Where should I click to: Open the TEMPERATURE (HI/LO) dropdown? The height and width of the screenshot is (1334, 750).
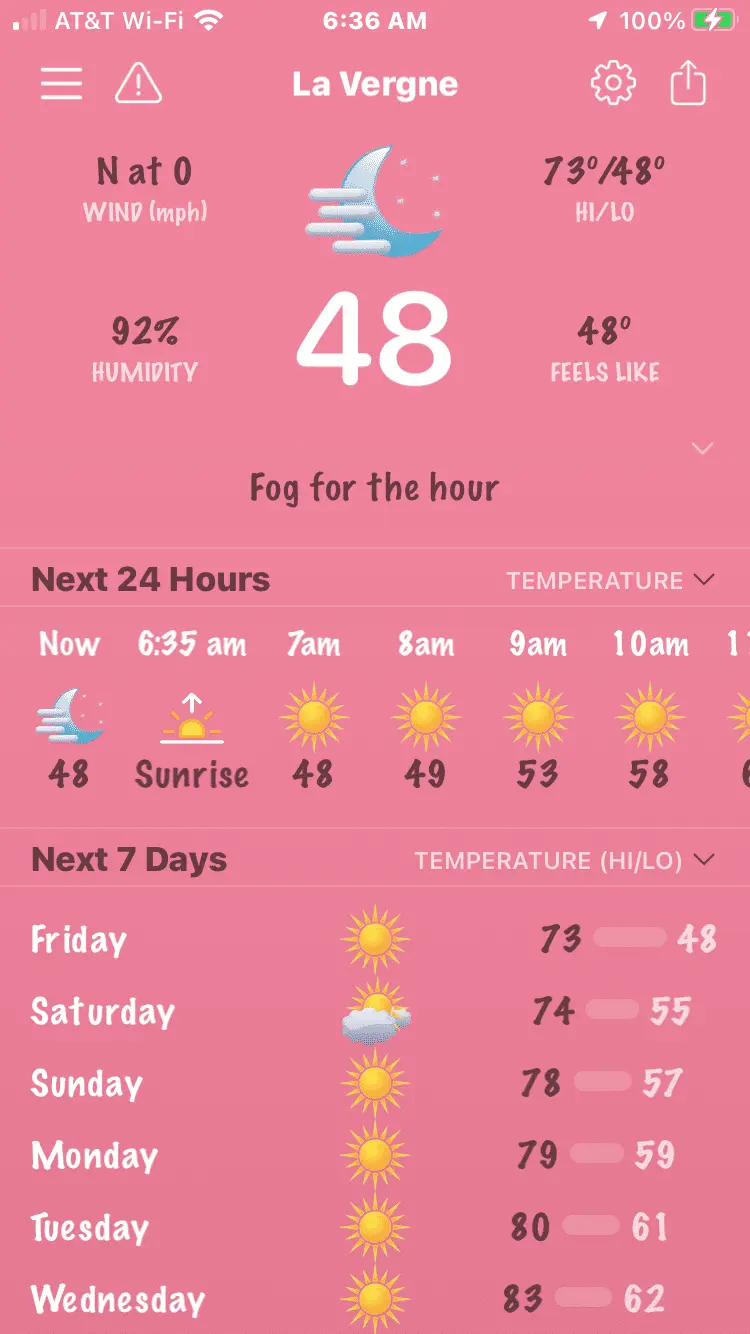coord(565,860)
